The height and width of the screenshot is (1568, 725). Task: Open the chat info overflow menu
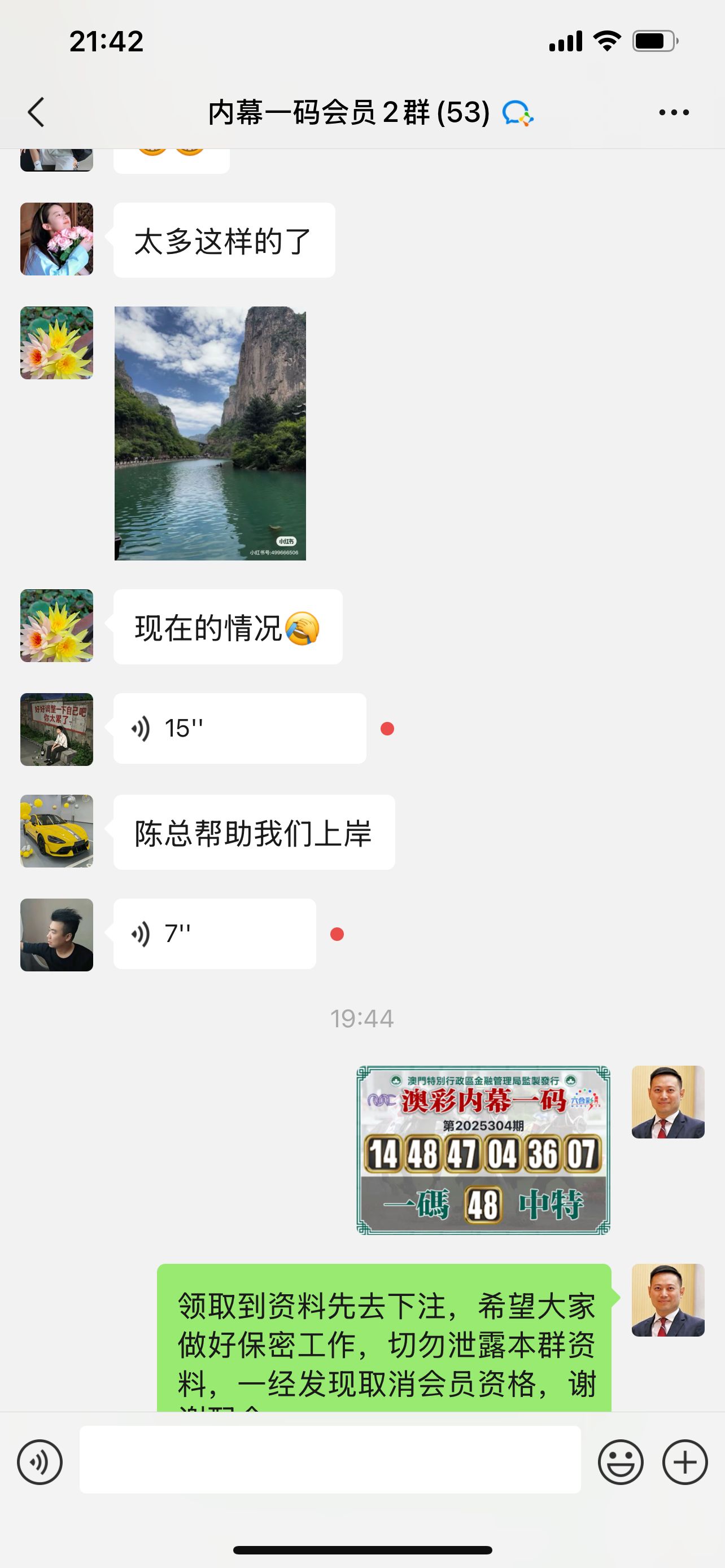coord(674,113)
